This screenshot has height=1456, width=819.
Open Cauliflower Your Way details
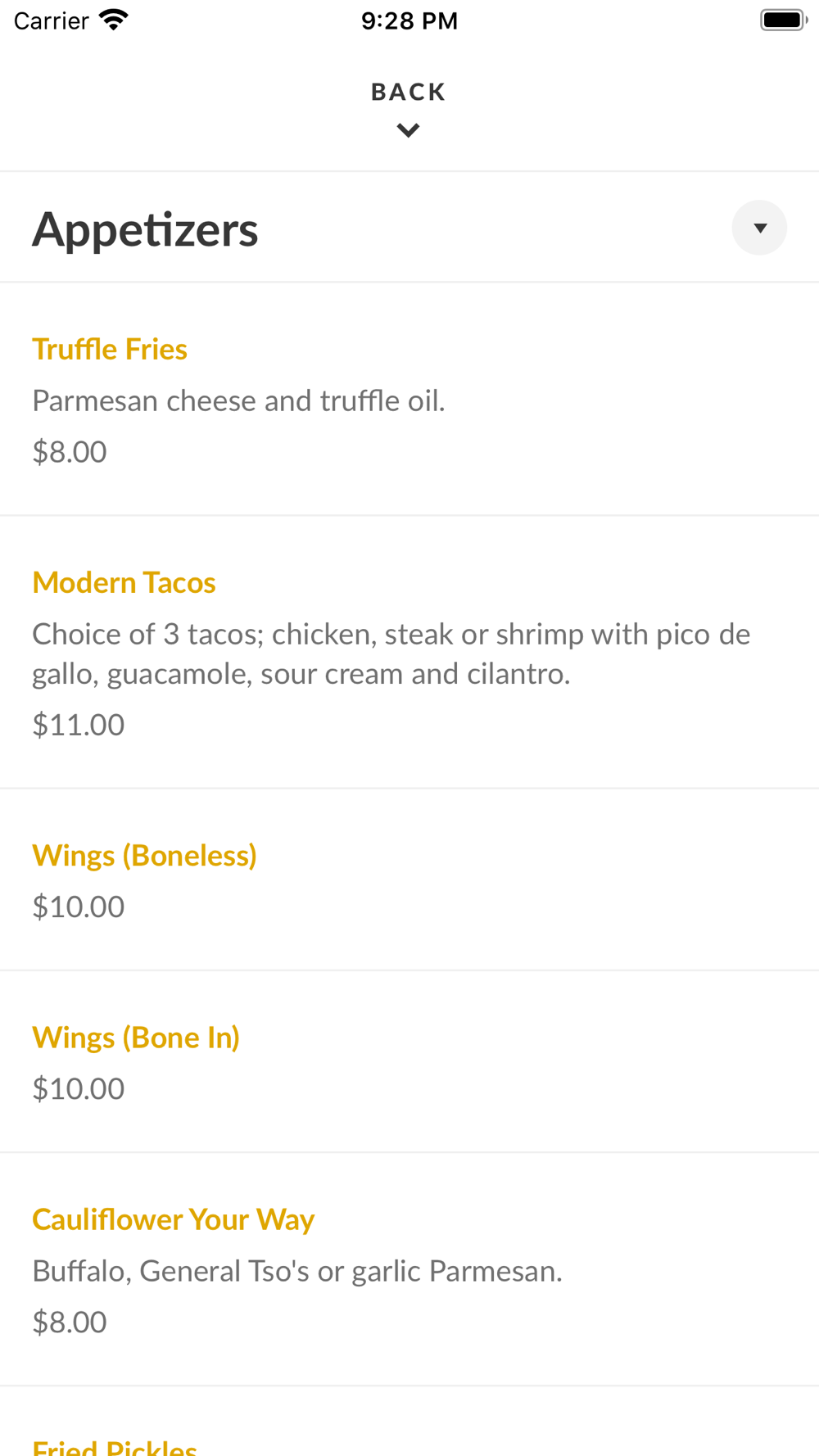point(173,1219)
